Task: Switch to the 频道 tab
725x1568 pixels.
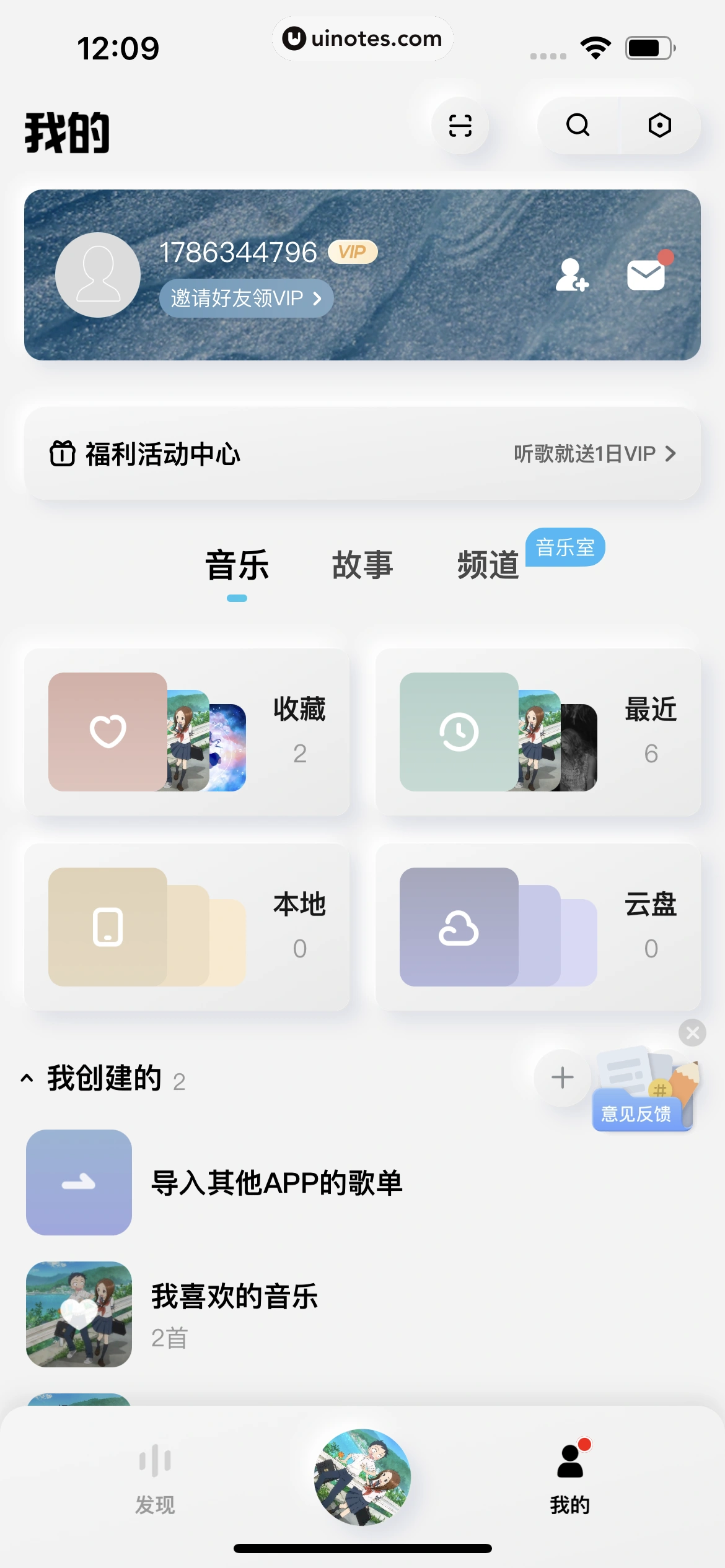Action: pyautogui.click(x=488, y=564)
